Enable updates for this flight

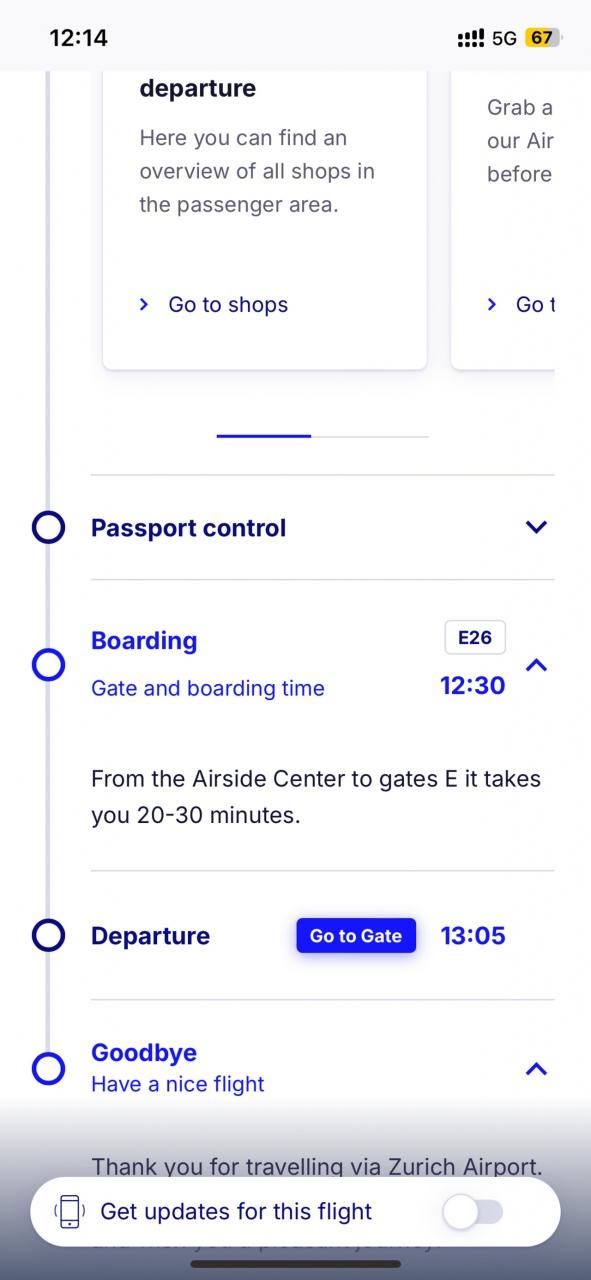(x=474, y=1212)
